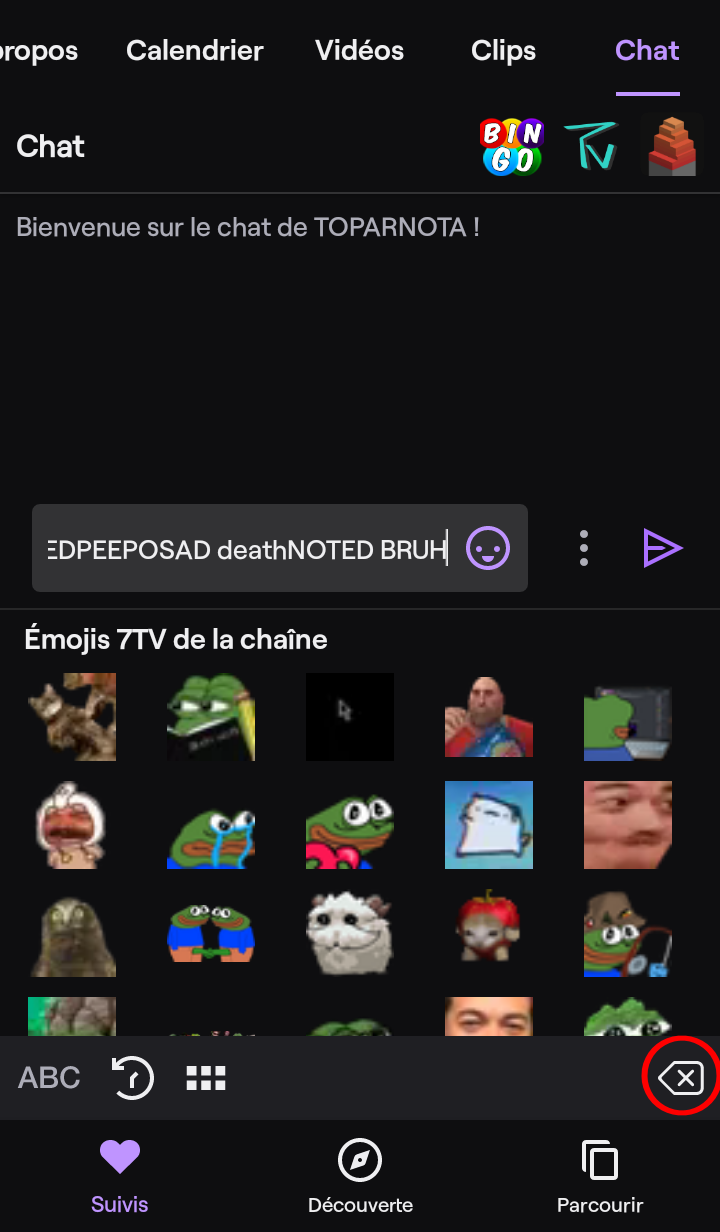Go to the Découverte section
720x1232 pixels.
[x=360, y=1177]
